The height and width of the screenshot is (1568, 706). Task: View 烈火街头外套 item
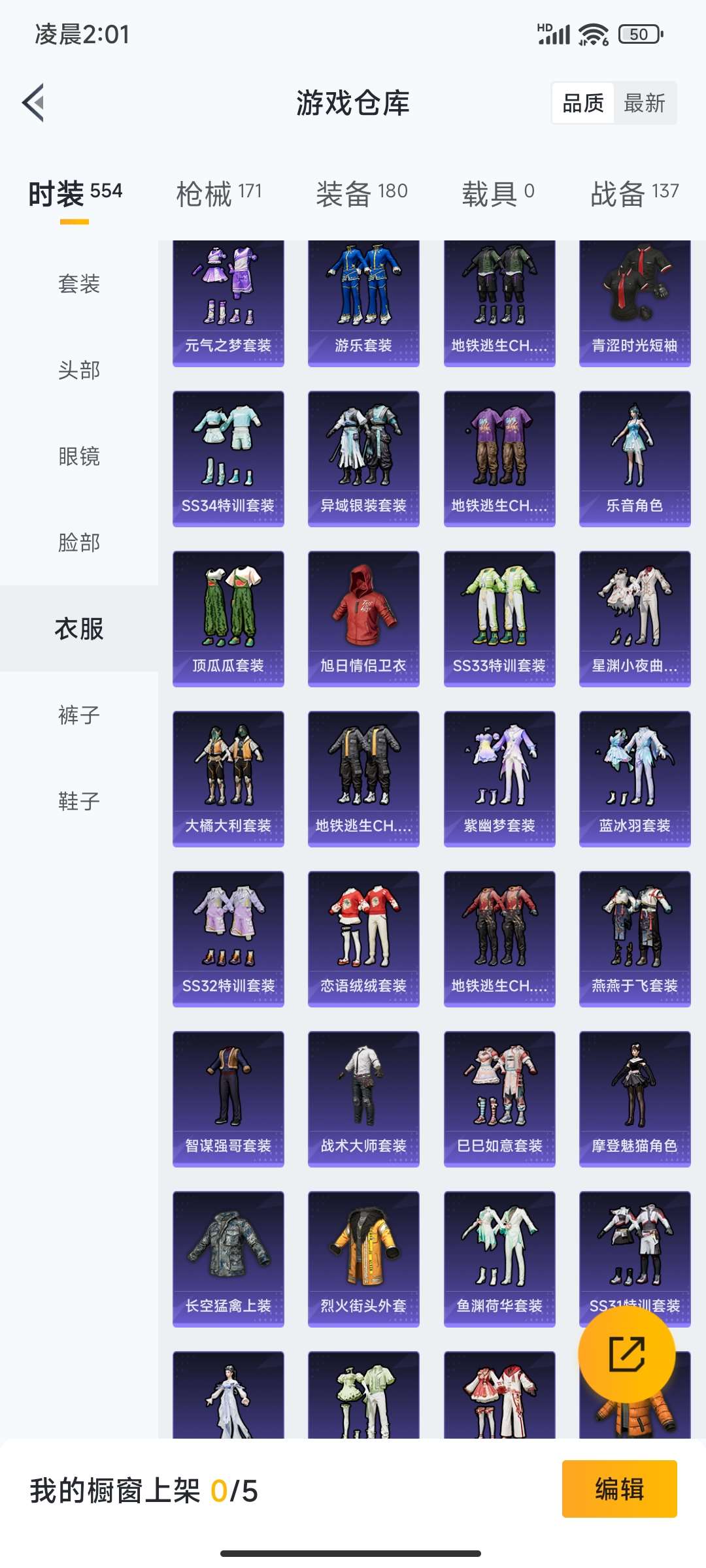coord(363,1258)
